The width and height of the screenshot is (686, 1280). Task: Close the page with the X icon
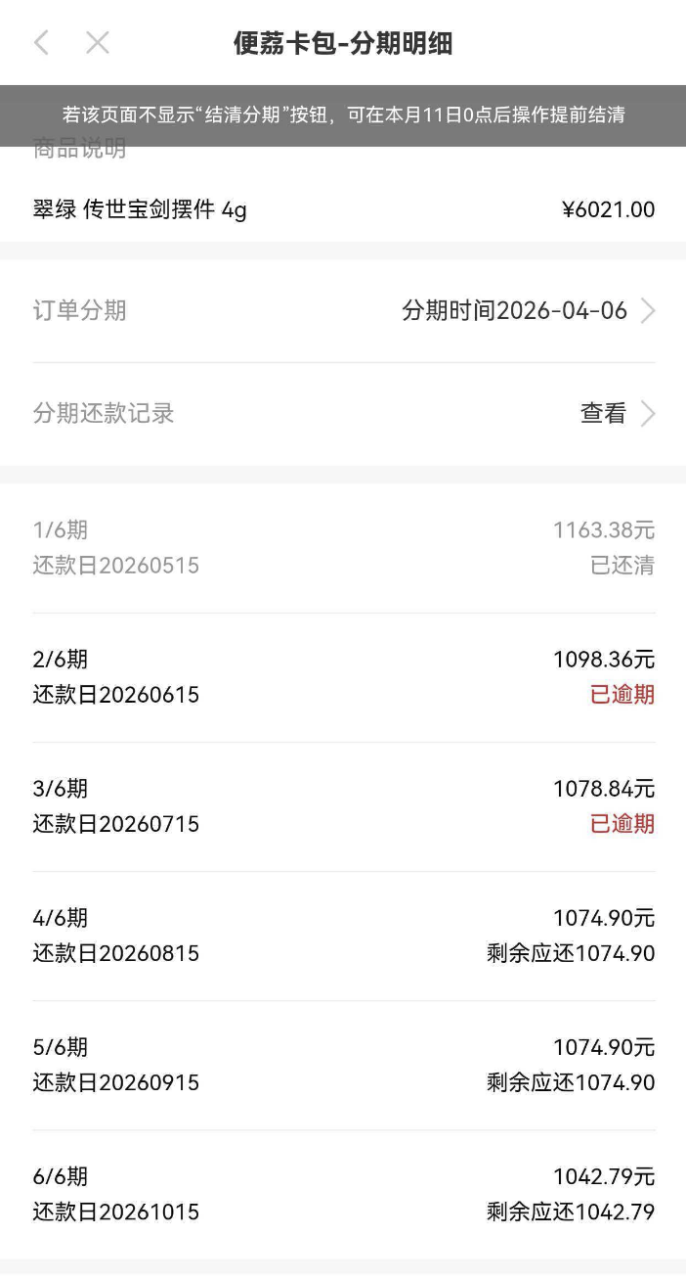[x=97, y=43]
